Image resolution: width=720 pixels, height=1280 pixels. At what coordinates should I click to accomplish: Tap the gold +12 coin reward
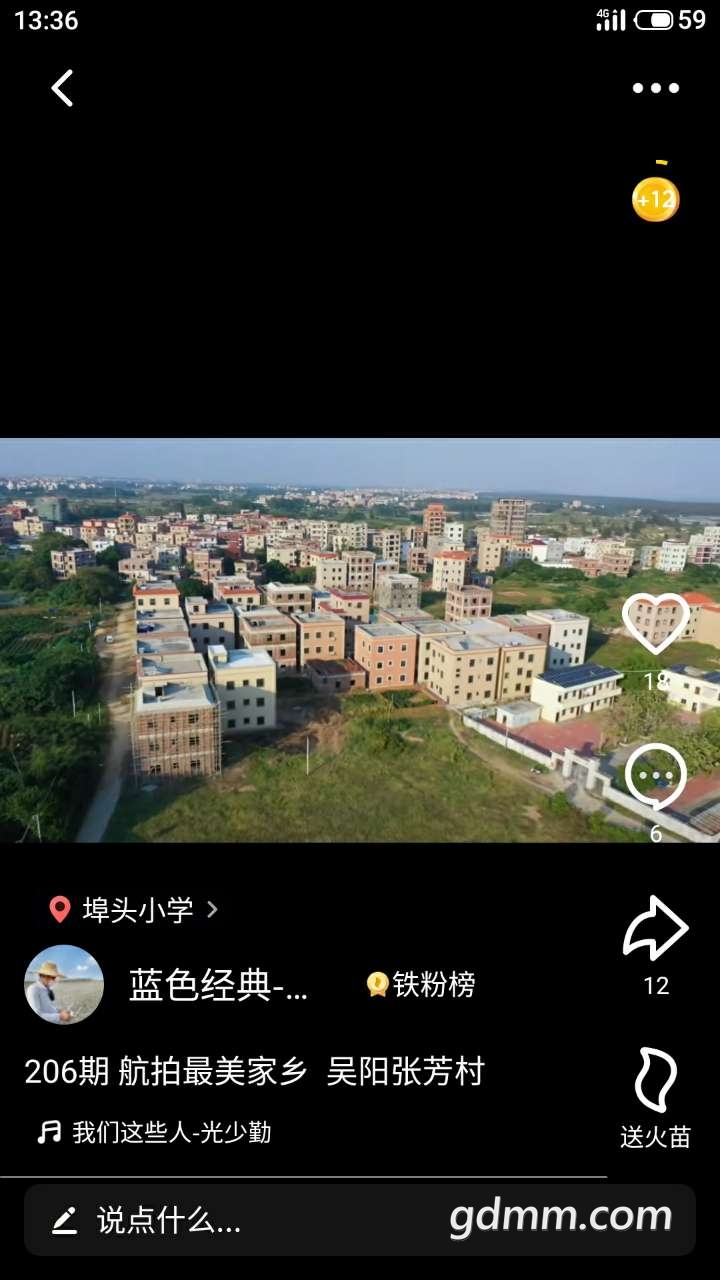click(x=655, y=199)
